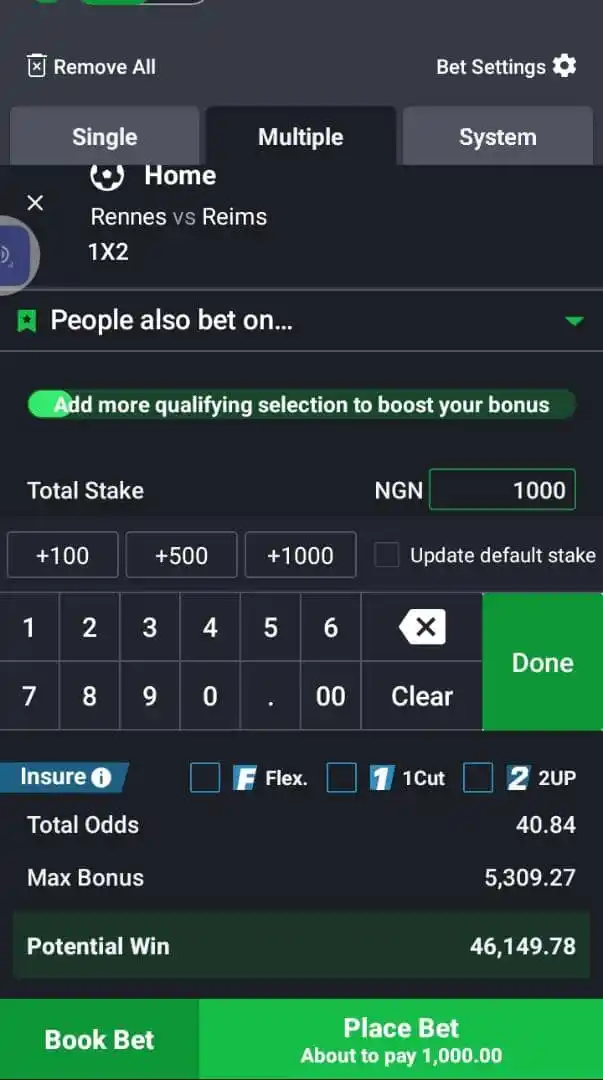Confirm stake with Done button

542,662
